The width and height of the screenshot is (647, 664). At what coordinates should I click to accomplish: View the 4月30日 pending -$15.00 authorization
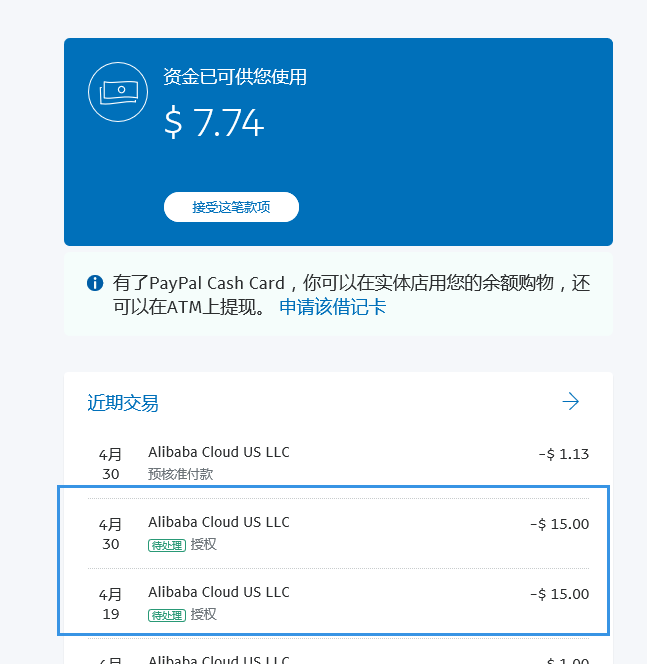338,533
